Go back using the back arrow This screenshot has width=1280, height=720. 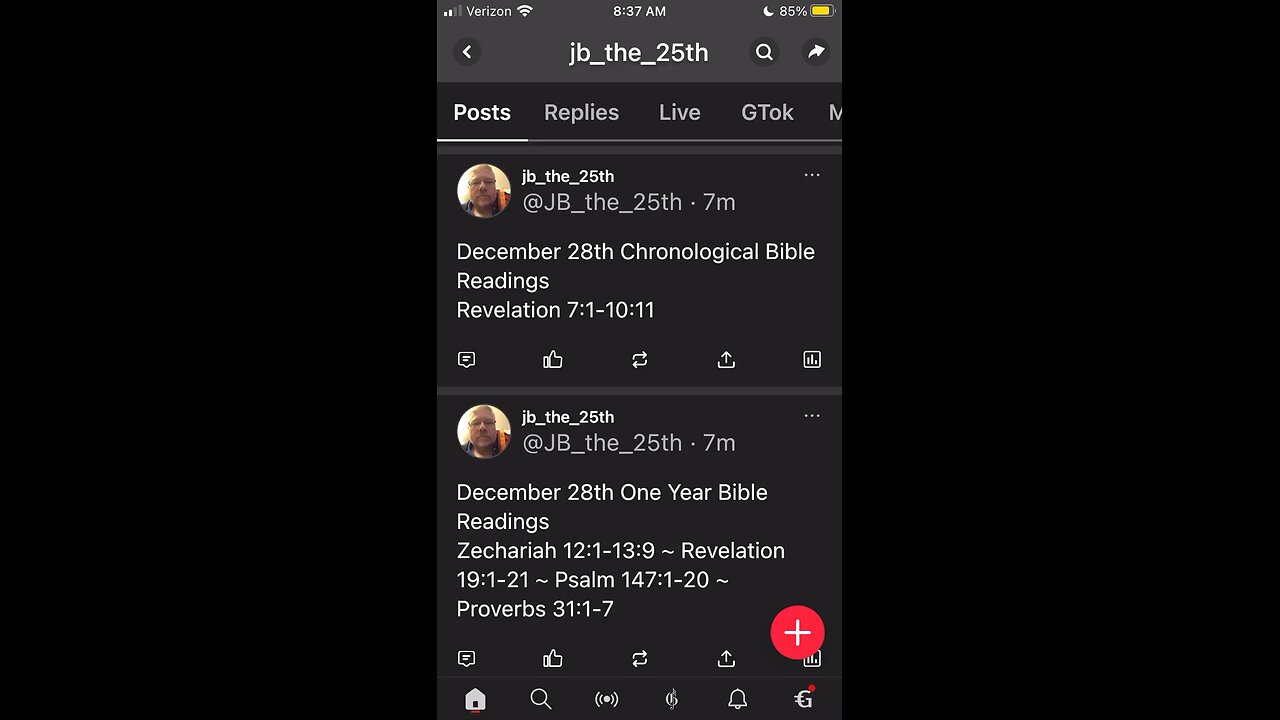click(467, 52)
